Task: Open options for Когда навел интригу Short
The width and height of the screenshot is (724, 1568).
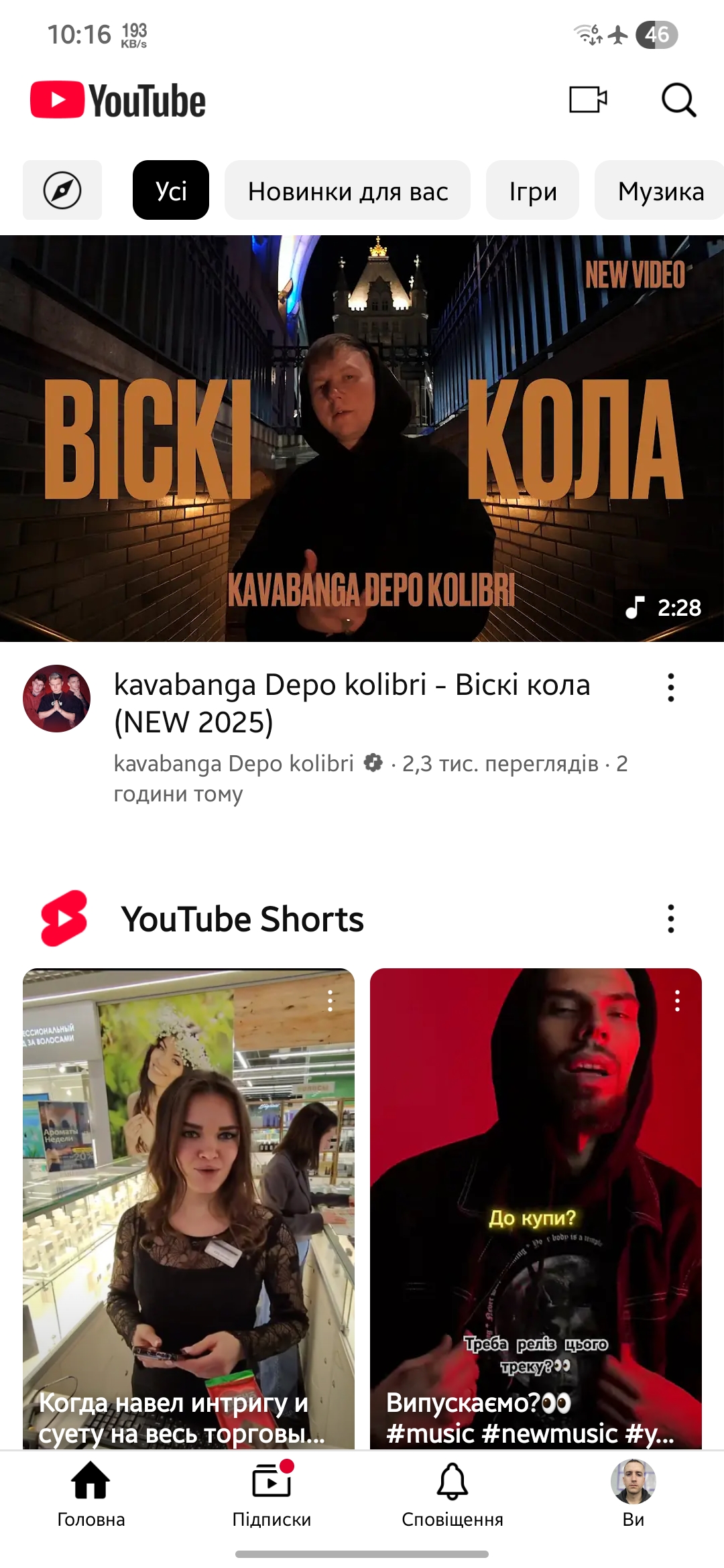Action: (x=330, y=1000)
